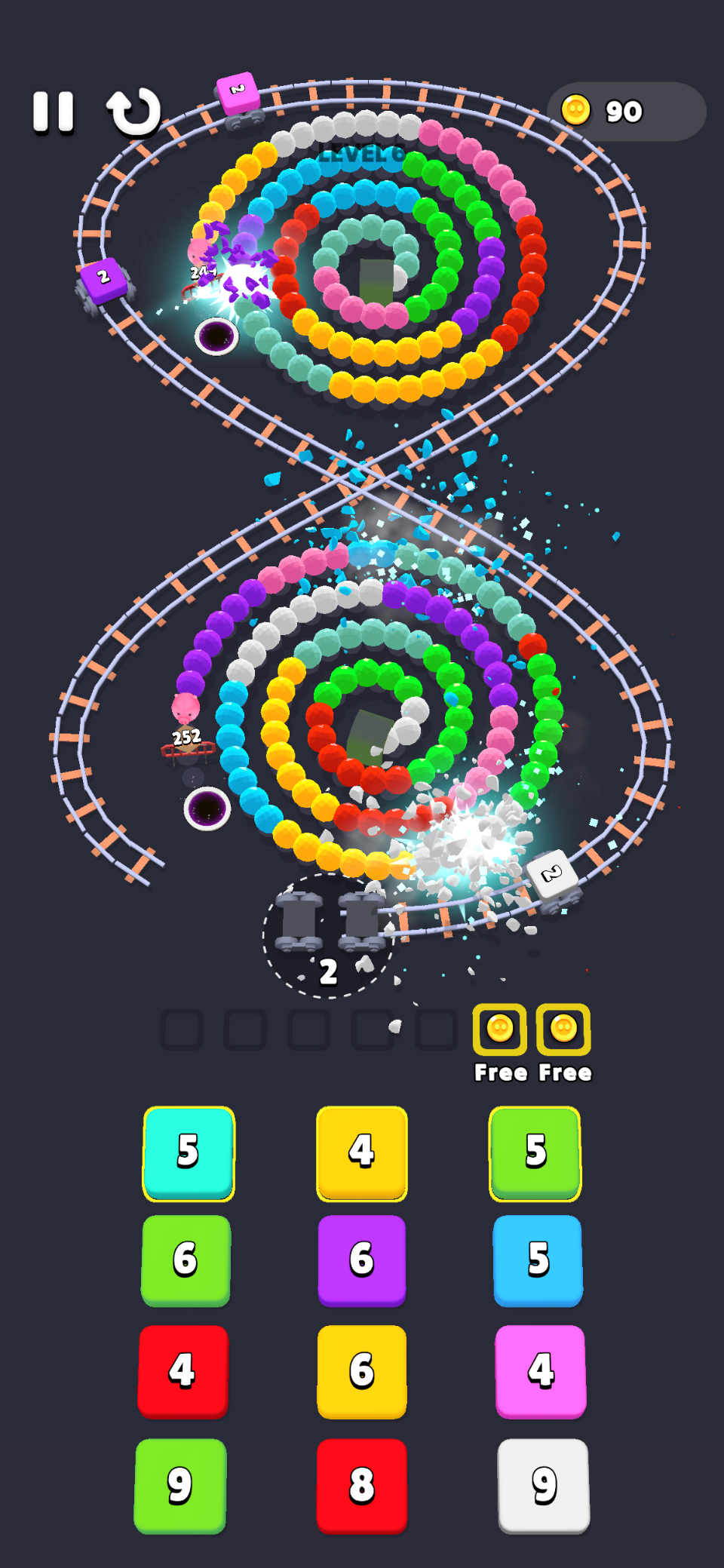This screenshot has width=724, height=1568.
Task: Select the cyan 5 block
Action: (x=189, y=1152)
